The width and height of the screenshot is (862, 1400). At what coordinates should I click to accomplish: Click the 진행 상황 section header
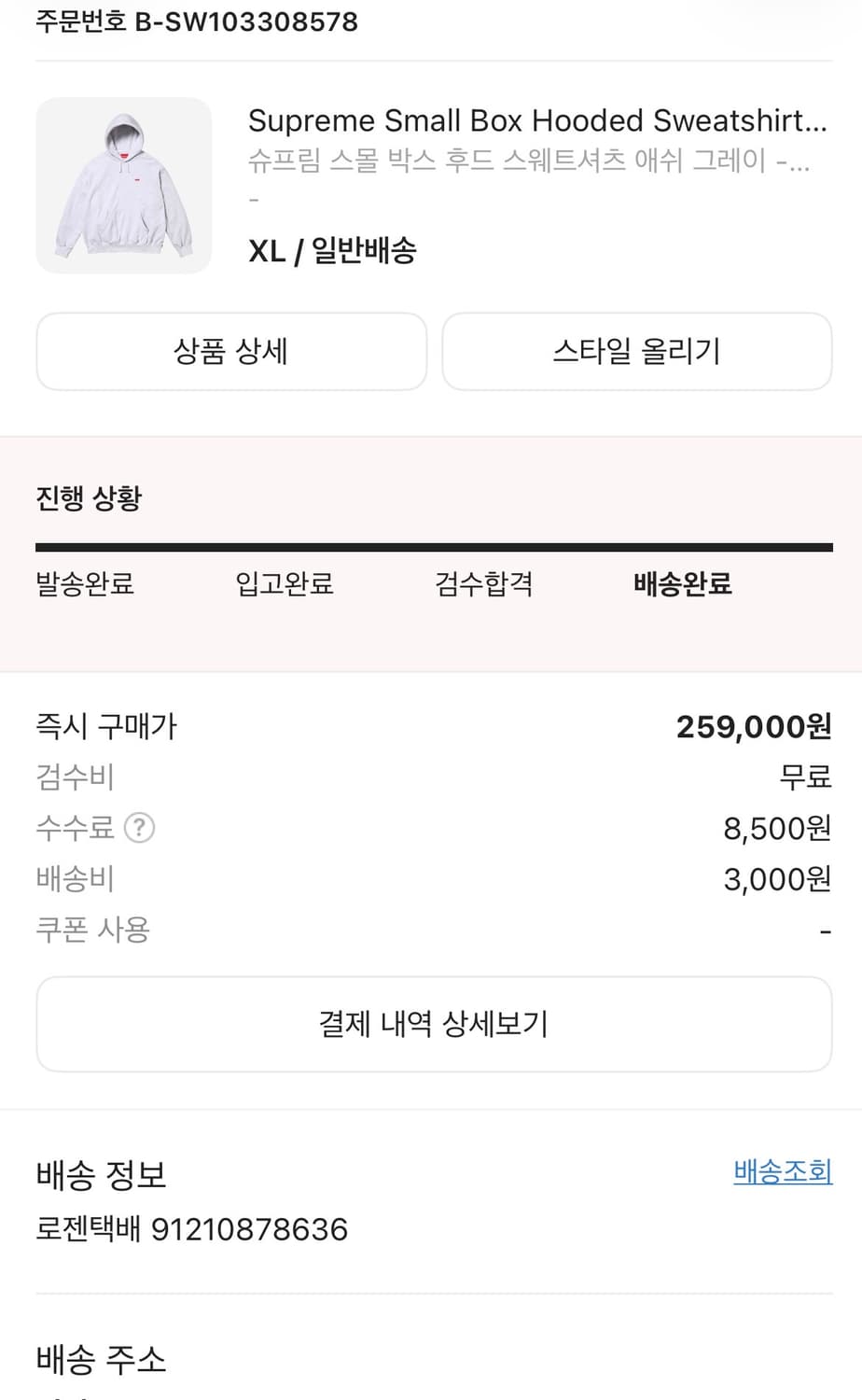click(x=88, y=498)
